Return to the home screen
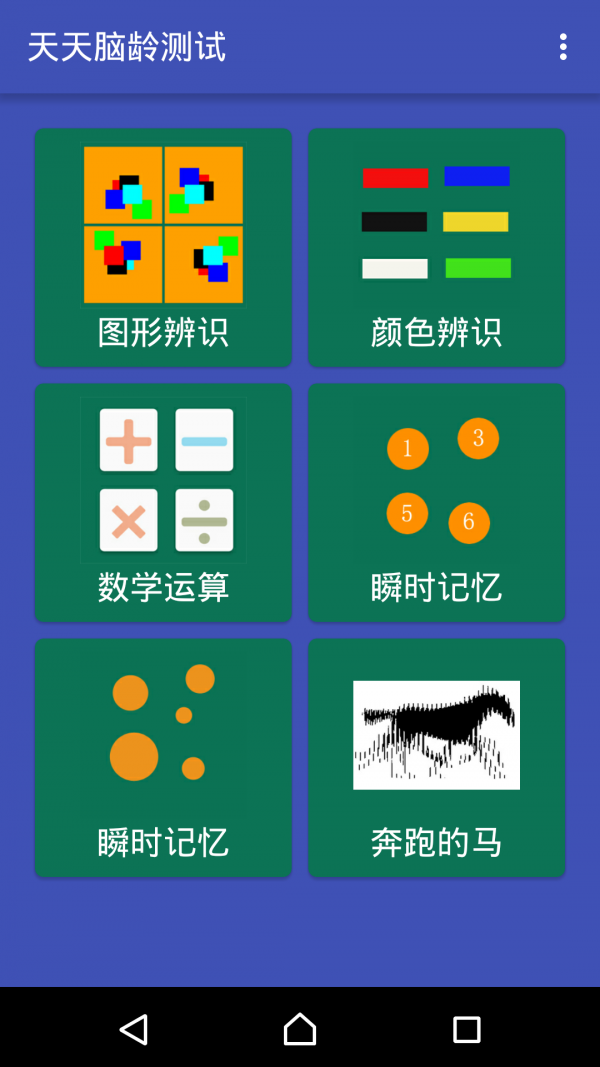600x1067 pixels. pos(300,1029)
